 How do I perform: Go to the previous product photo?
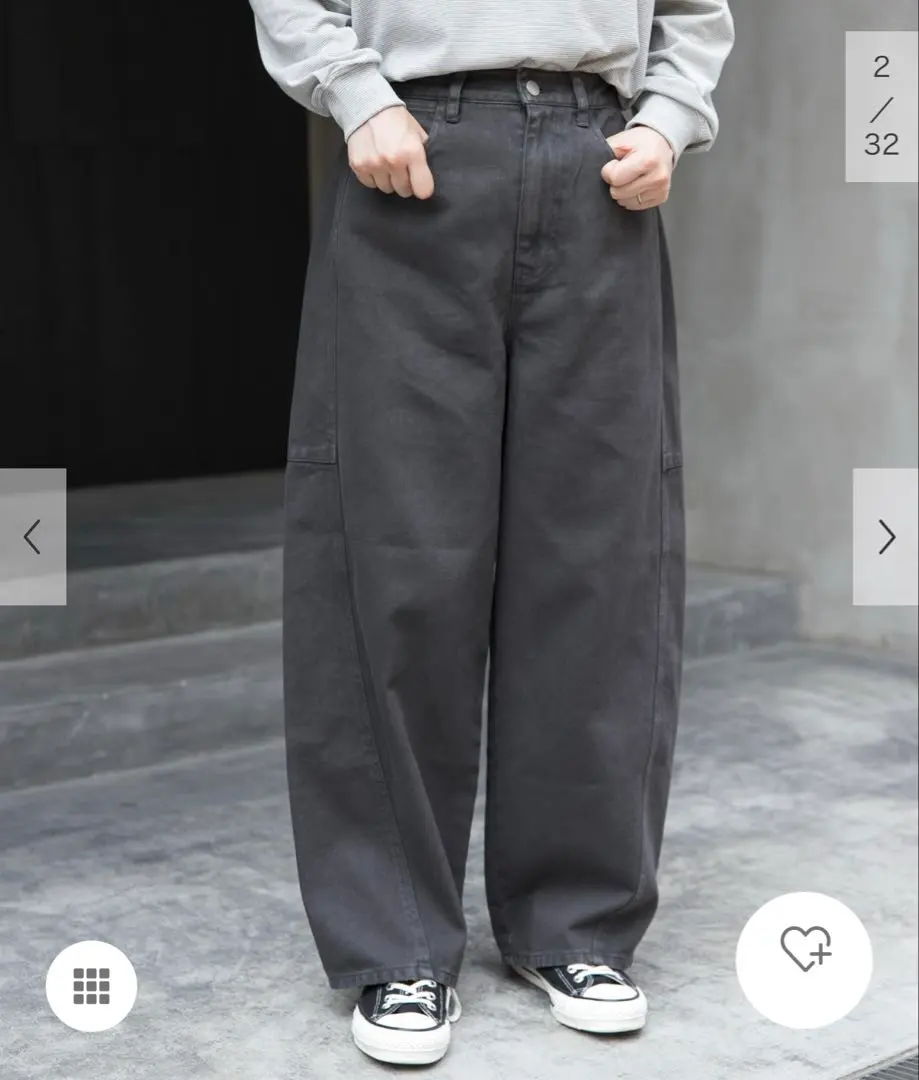click(32, 537)
